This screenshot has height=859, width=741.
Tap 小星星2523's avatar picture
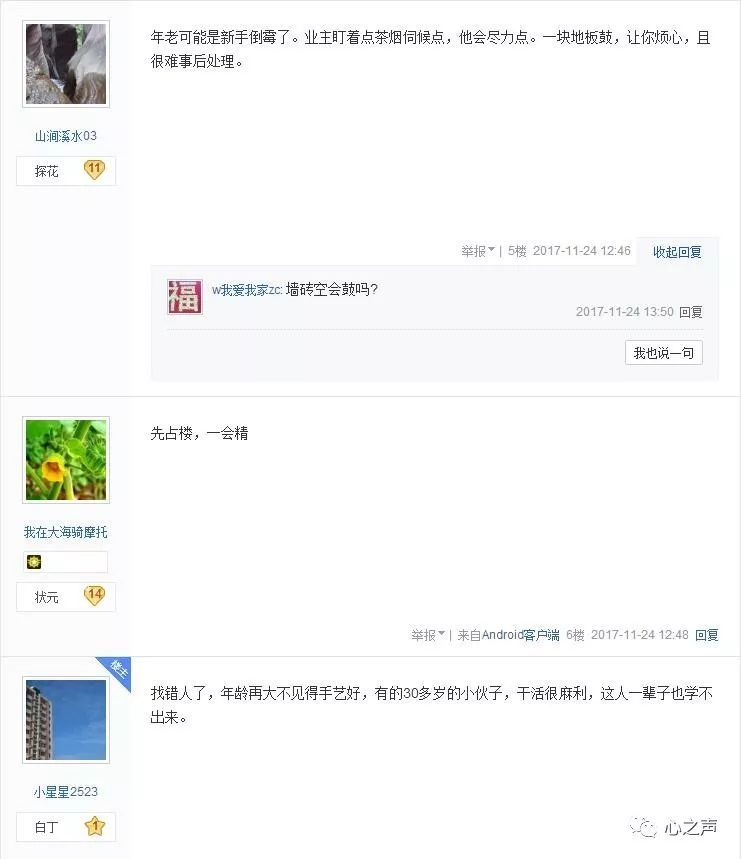[x=66, y=719]
